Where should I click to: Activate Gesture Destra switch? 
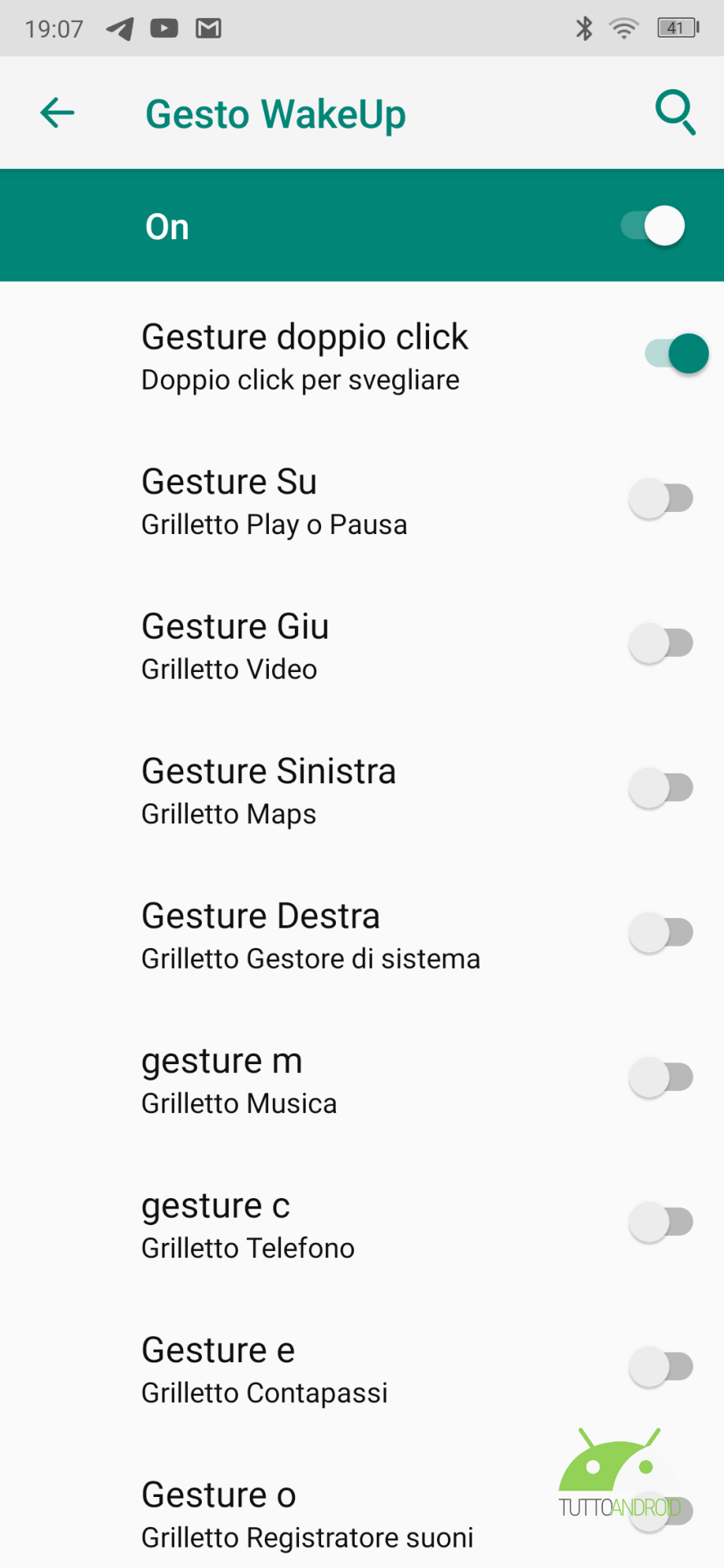pyautogui.click(x=661, y=933)
